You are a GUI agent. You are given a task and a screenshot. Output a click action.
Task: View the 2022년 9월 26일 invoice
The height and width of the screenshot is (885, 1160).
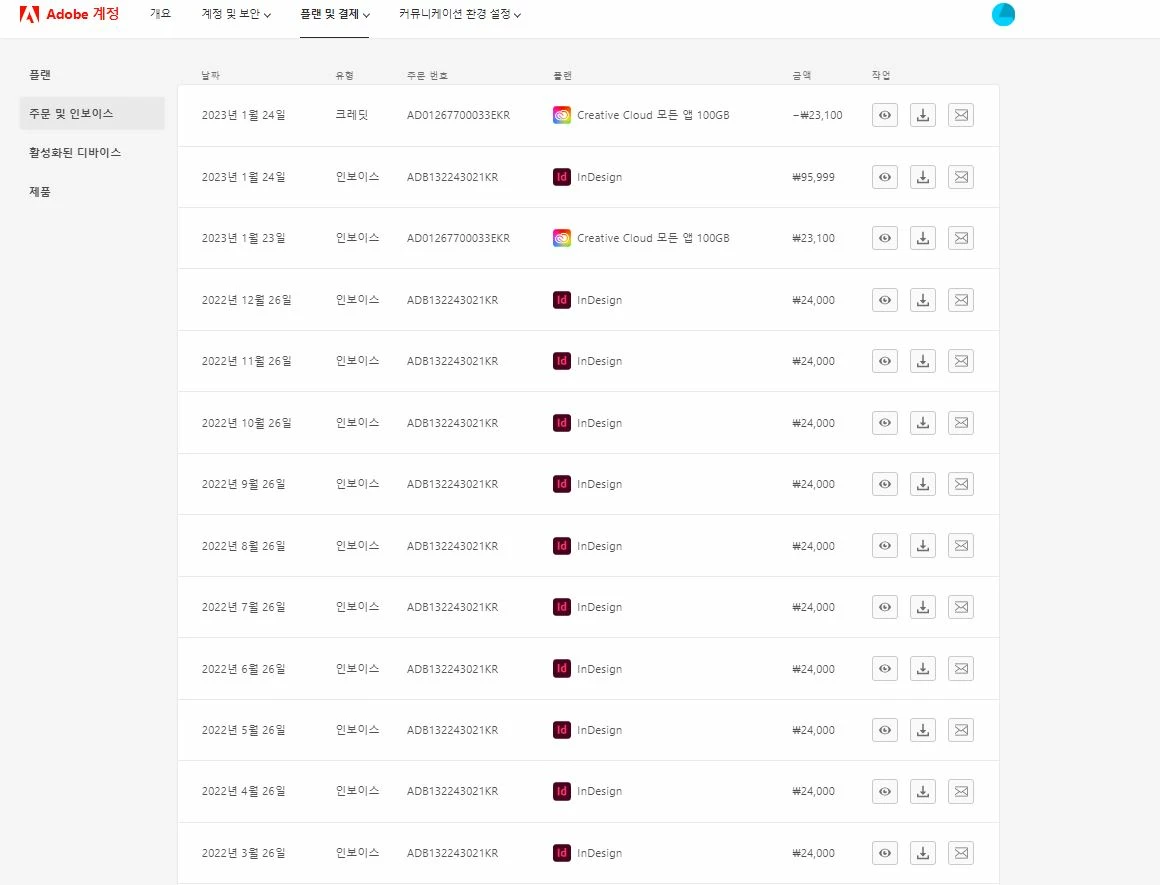click(885, 484)
